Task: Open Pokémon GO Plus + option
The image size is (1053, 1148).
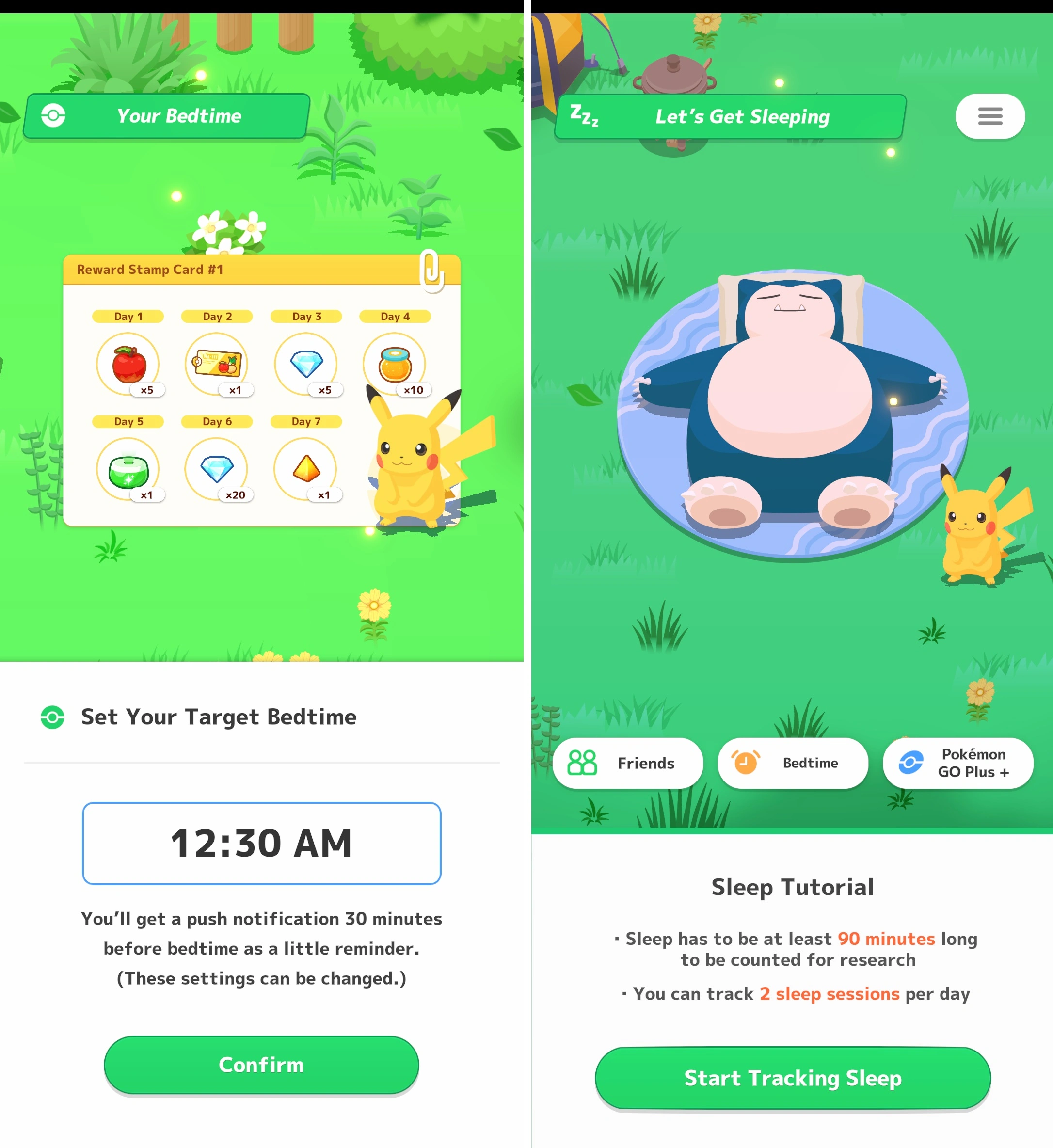Action: tap(957, 763)
